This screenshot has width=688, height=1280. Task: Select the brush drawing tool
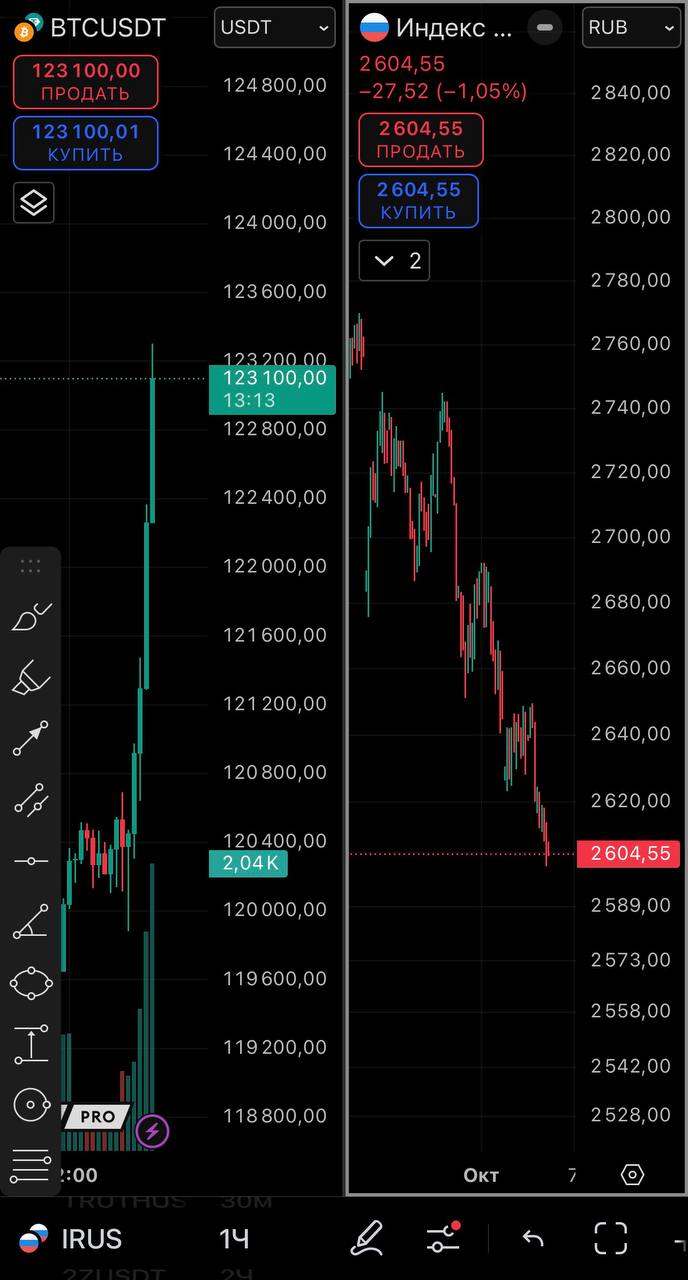pyautogui.click(x=31, y=616)
